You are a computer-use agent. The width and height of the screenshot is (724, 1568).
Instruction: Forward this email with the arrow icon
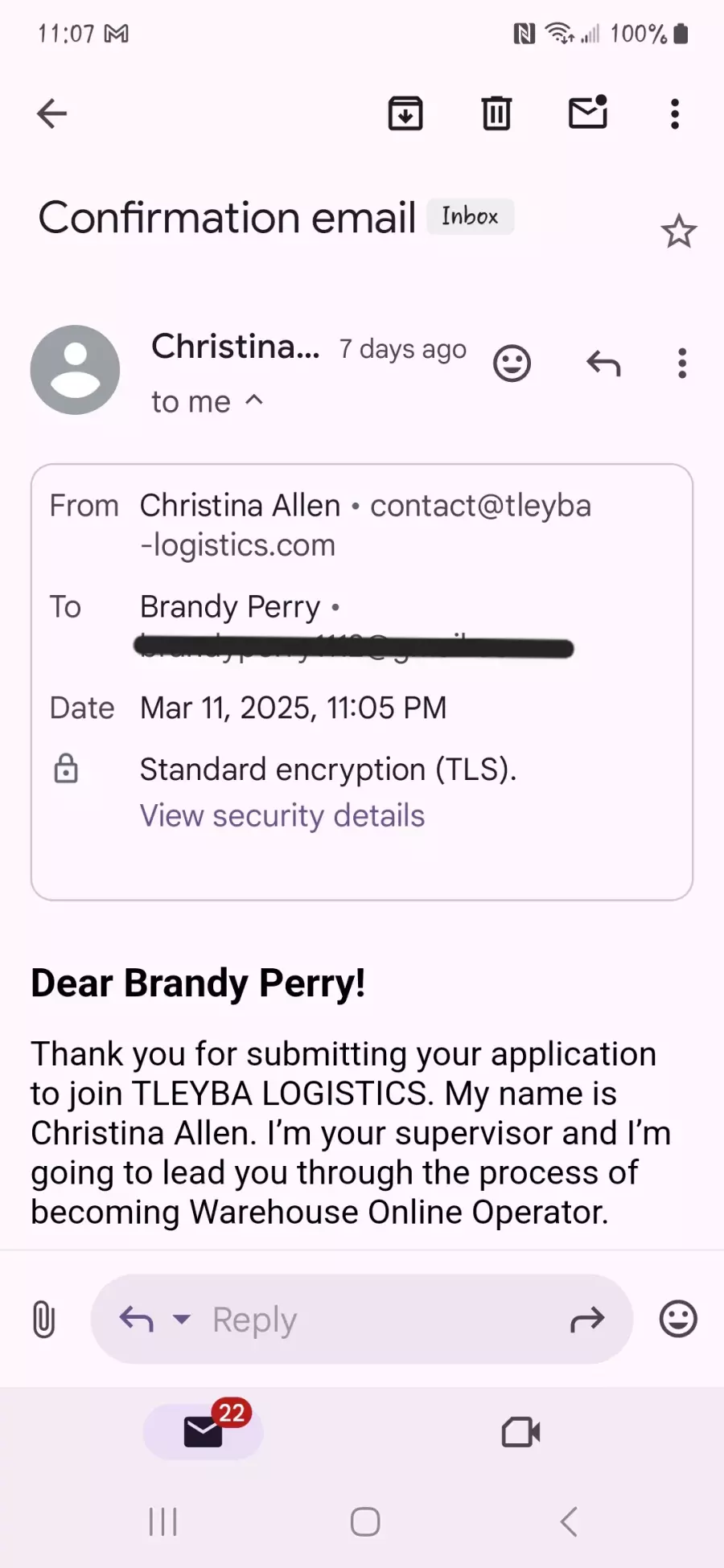pos(587,1320)
